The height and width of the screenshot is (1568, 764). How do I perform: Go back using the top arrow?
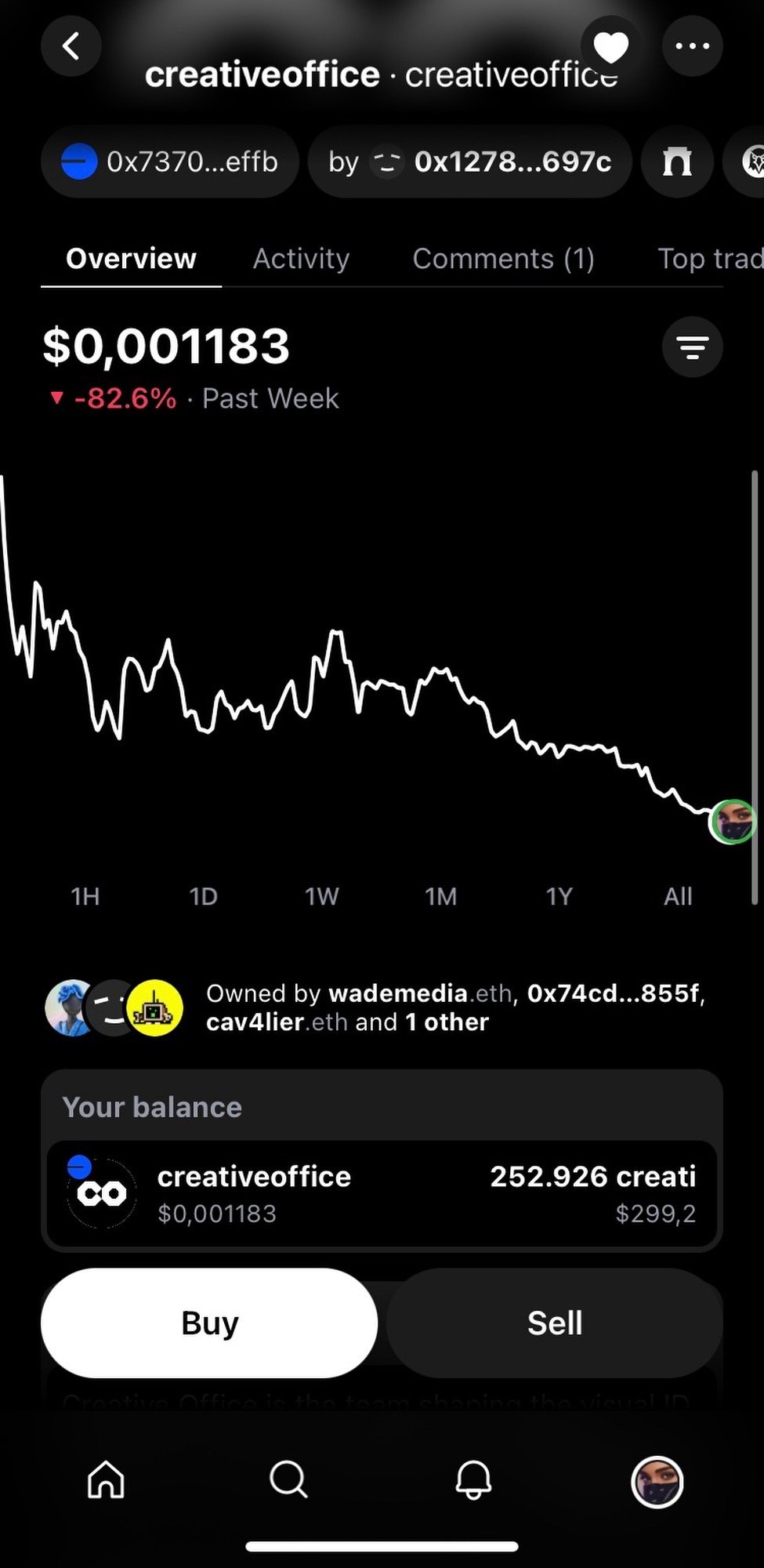click(71, 46)
